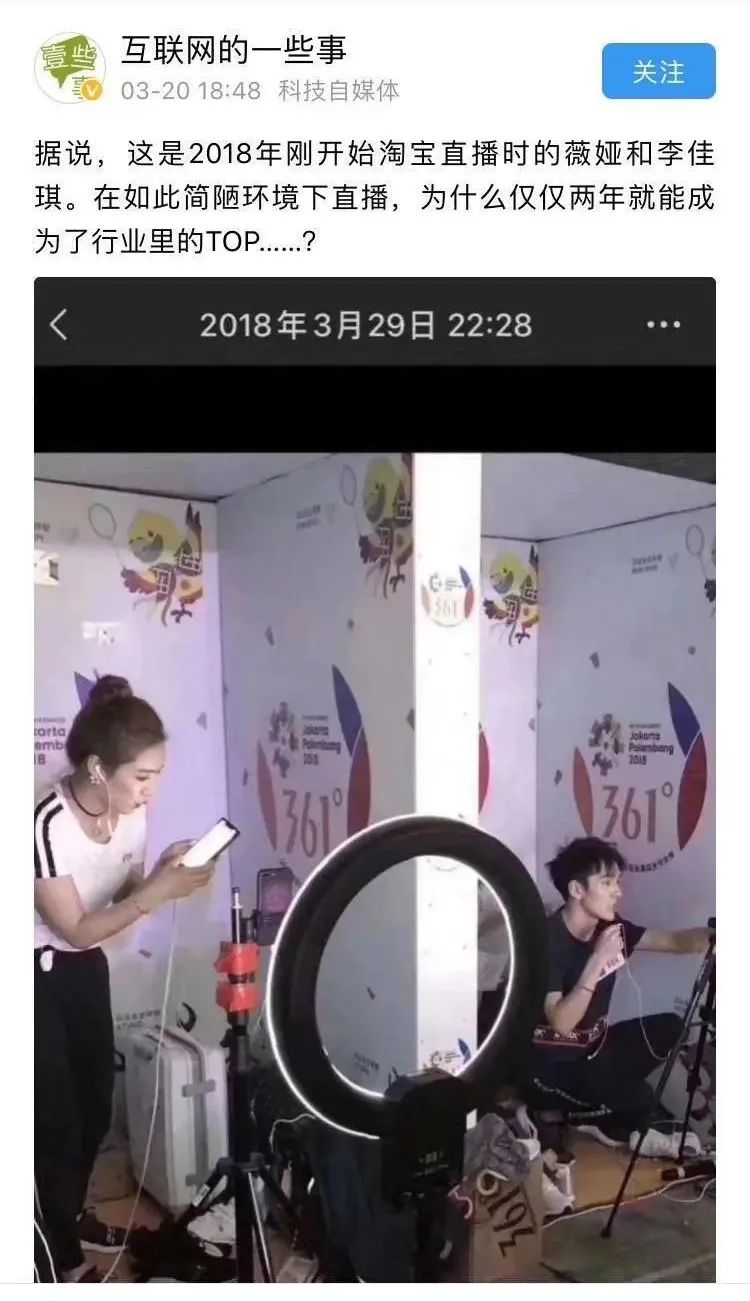Open the post's attached photo
Viewport: 750px width, 1301px height.
click(x=375, y=780)
